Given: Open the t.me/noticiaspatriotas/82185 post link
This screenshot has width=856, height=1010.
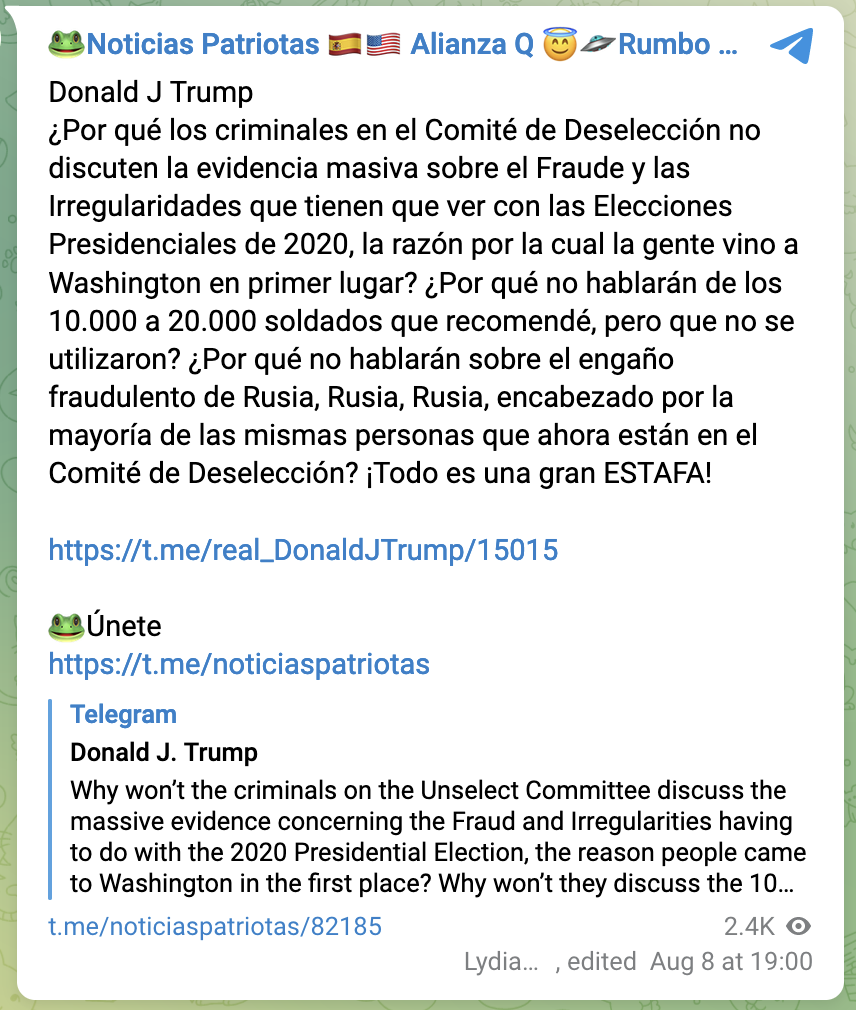Looking at the screenshot, I should (x=215, y=927).
